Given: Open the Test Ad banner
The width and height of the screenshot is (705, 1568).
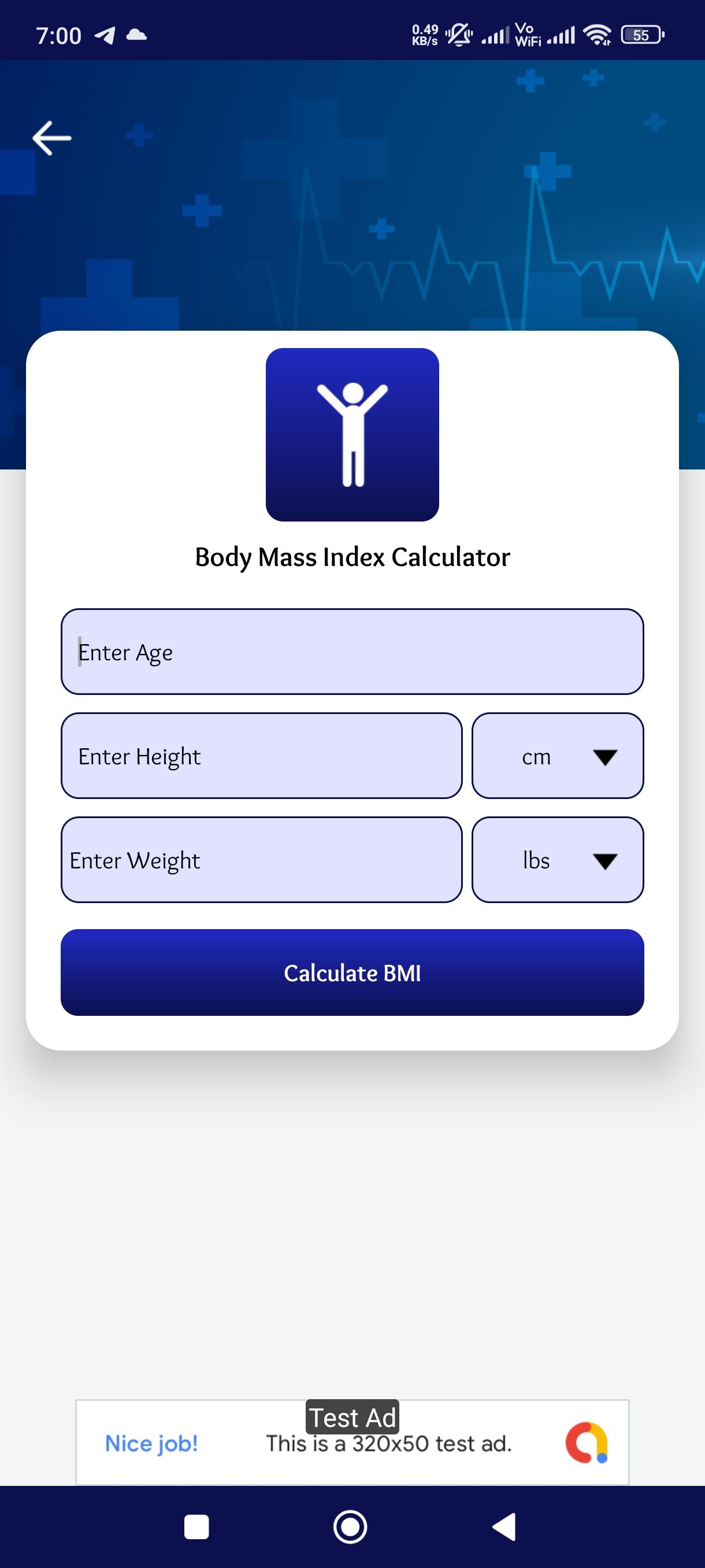Looking at the screenshot, I should click(x=351, y=1442).
